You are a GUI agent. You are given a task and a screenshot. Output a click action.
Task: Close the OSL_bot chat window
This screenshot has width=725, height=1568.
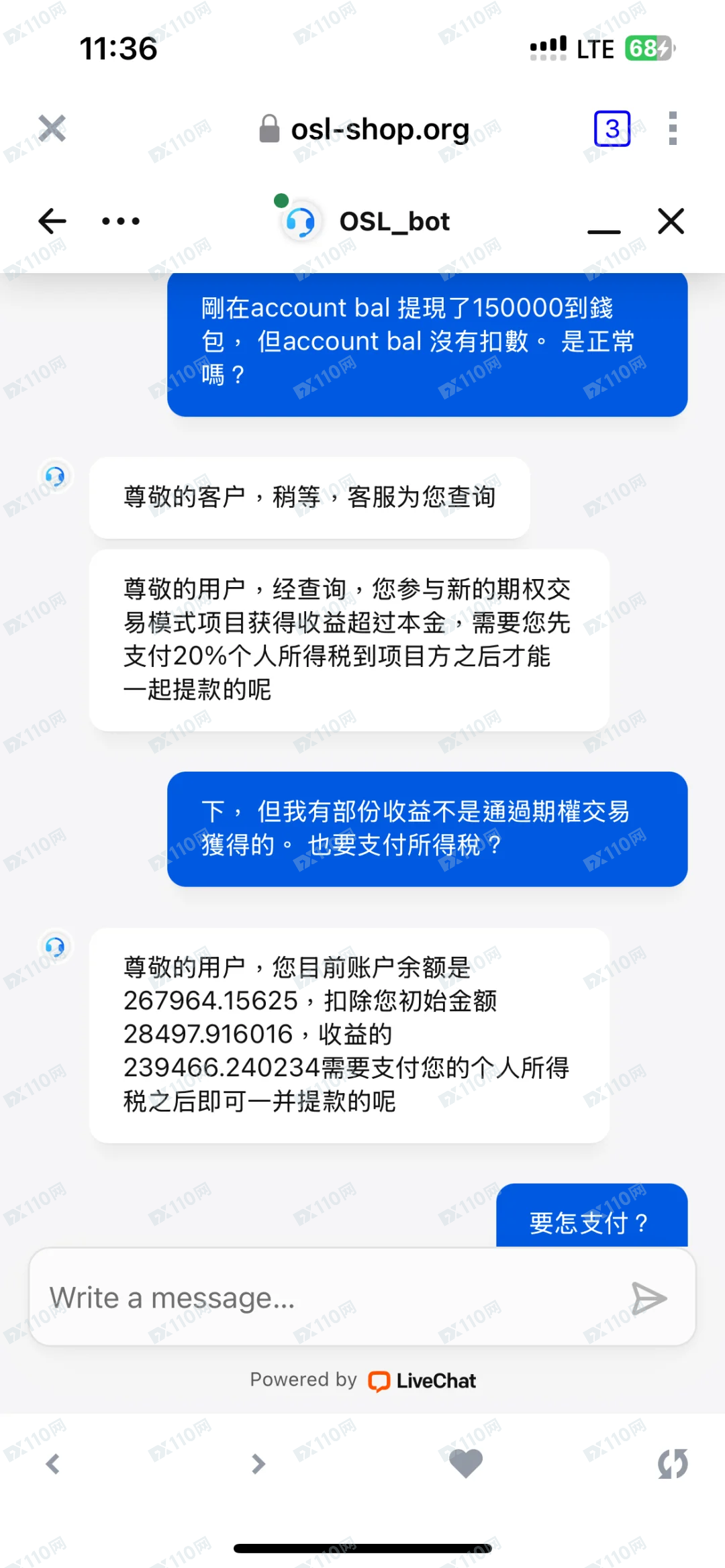point(671,221)
